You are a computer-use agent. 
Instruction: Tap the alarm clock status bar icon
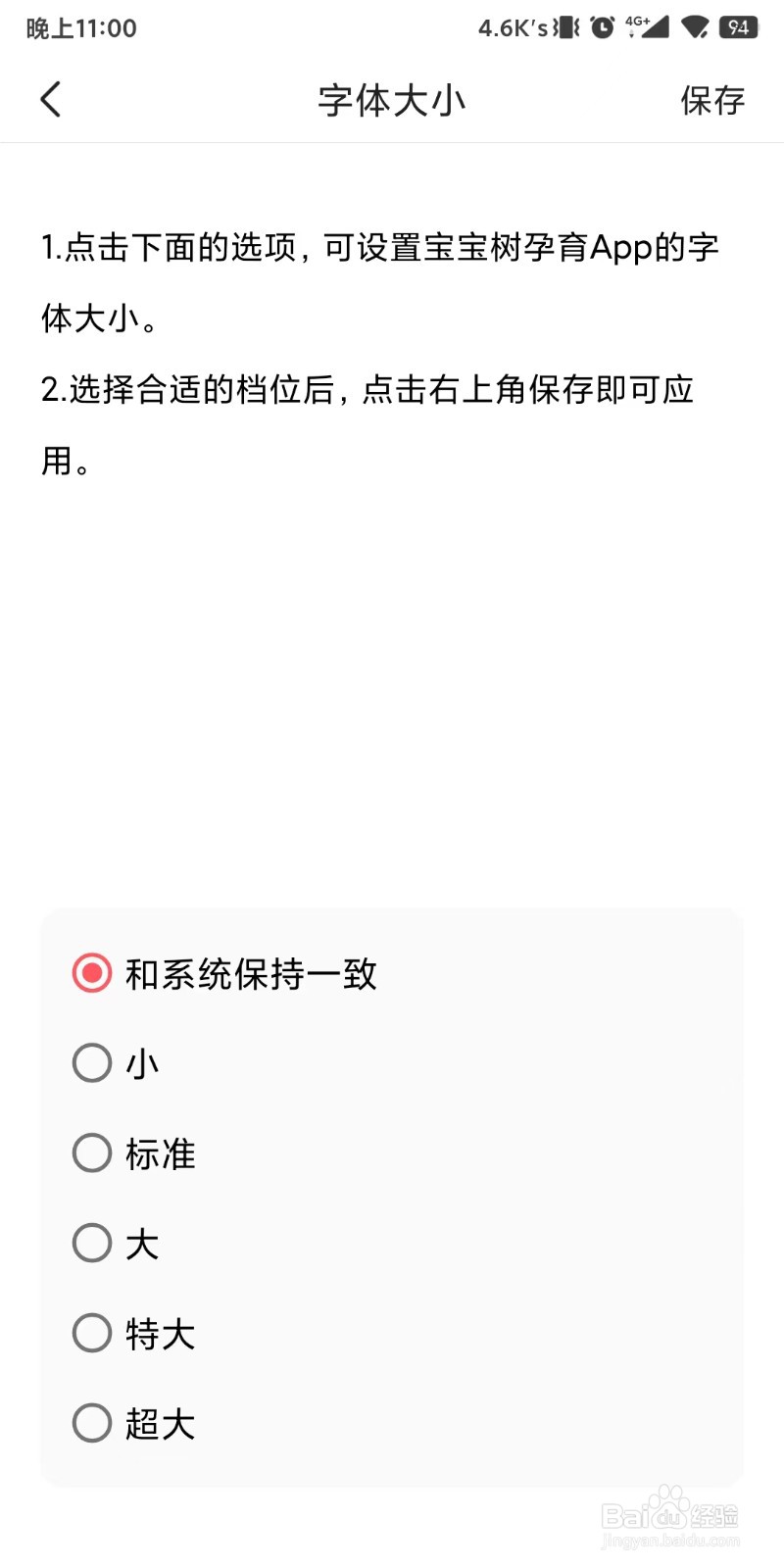[x=602, y=26]
